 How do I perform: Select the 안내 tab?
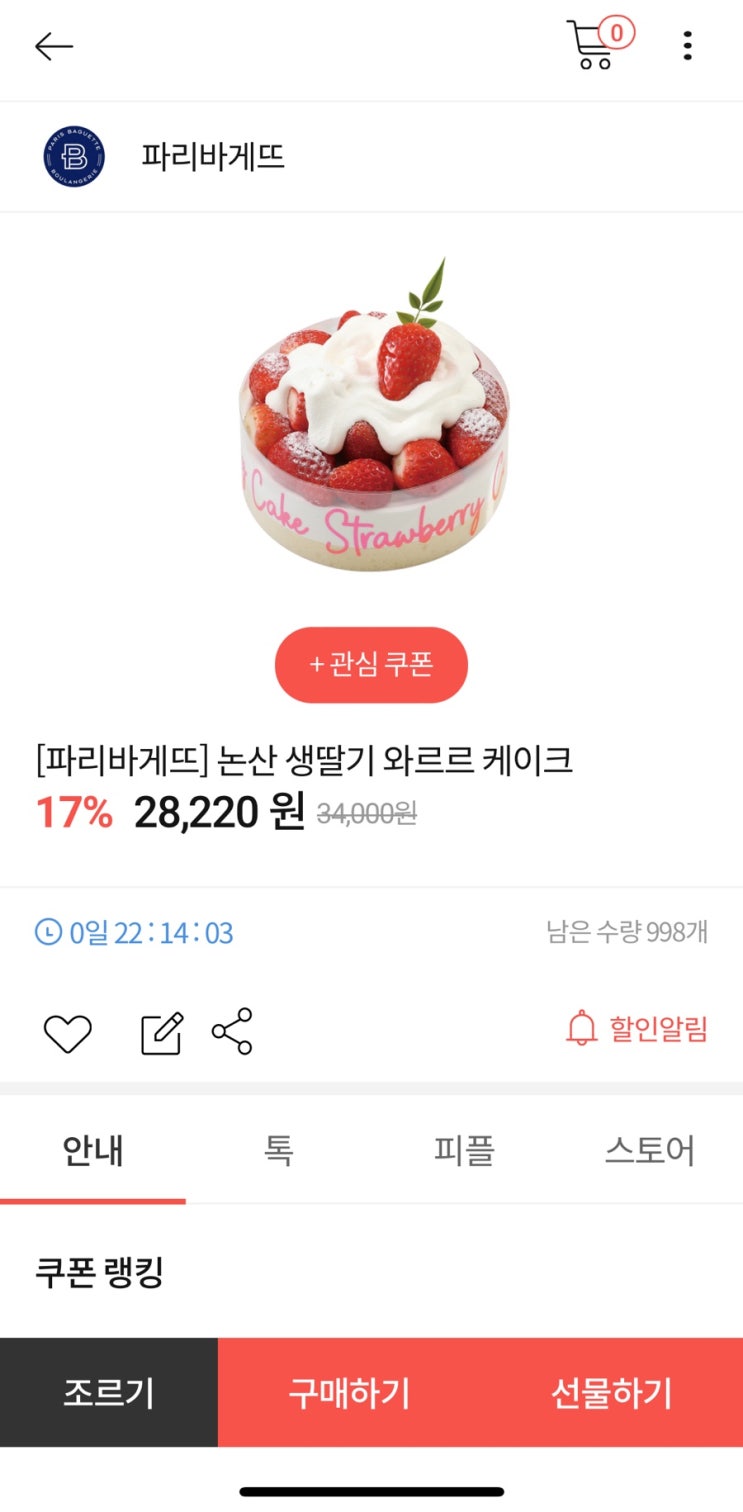(x=93, y=1150)
